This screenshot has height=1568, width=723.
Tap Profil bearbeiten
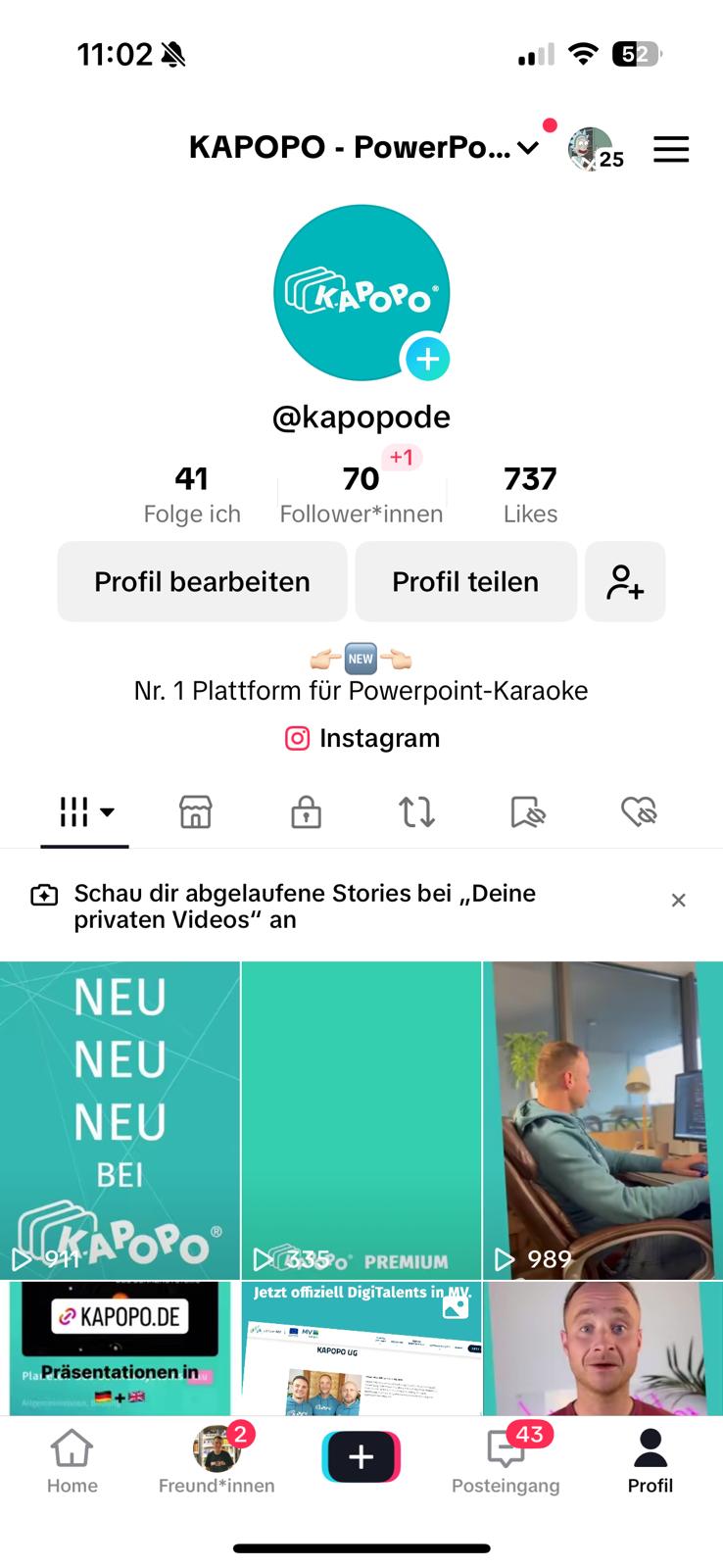tap(202, 581)
